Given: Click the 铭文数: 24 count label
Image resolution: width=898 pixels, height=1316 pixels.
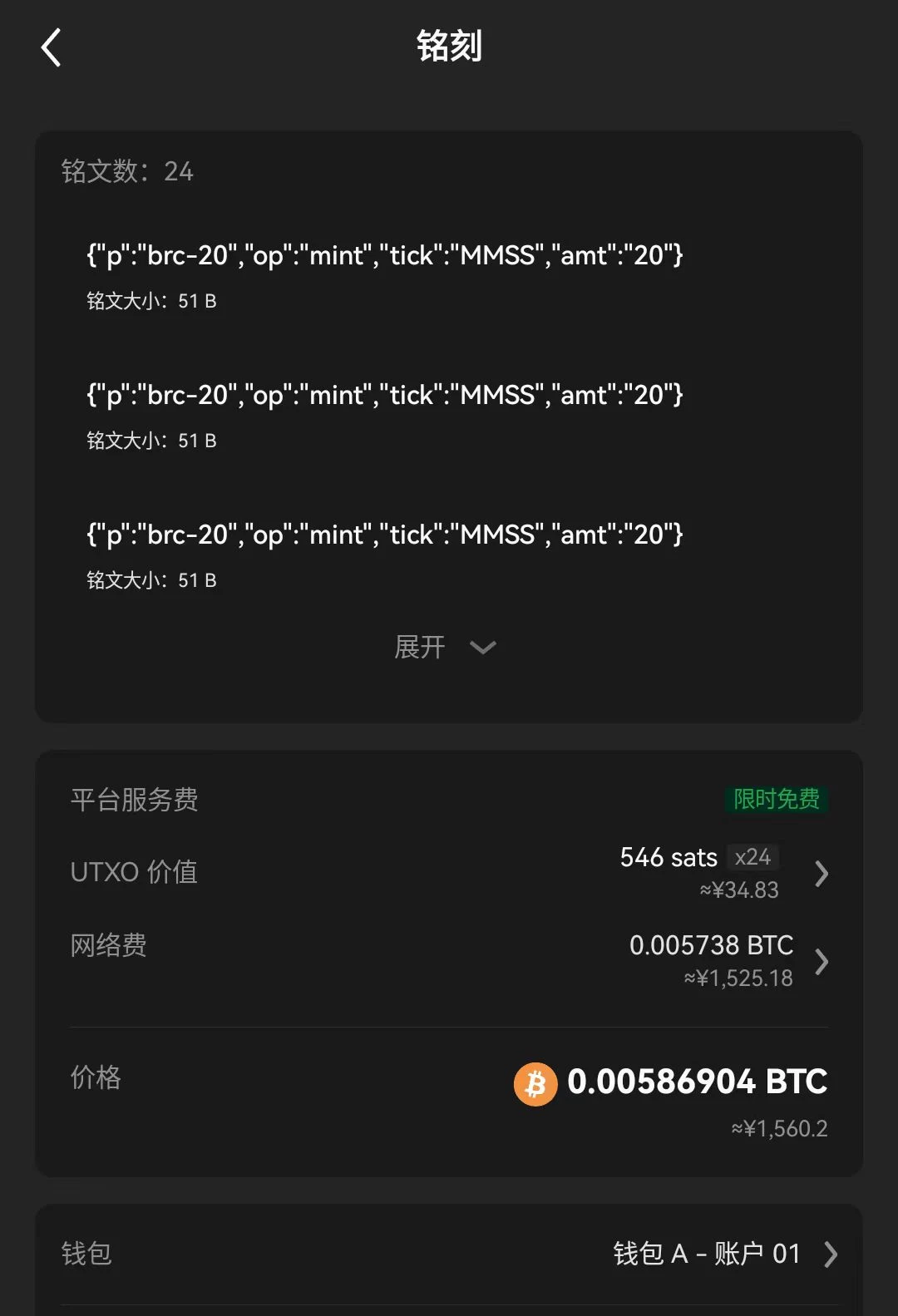Looking at the screenshot, I should point(125,172).
